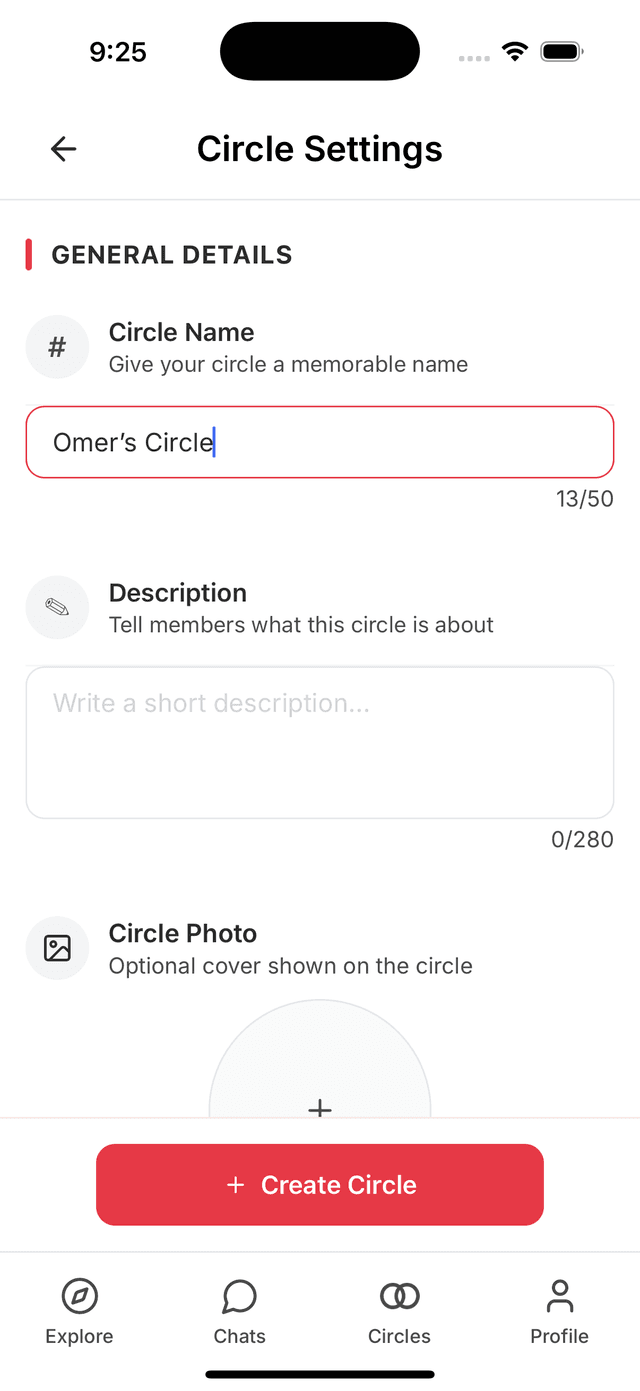Go back using the arrow
Image resolution: width=640 pixels, height=1391 pixels.
tap(64, 149)
